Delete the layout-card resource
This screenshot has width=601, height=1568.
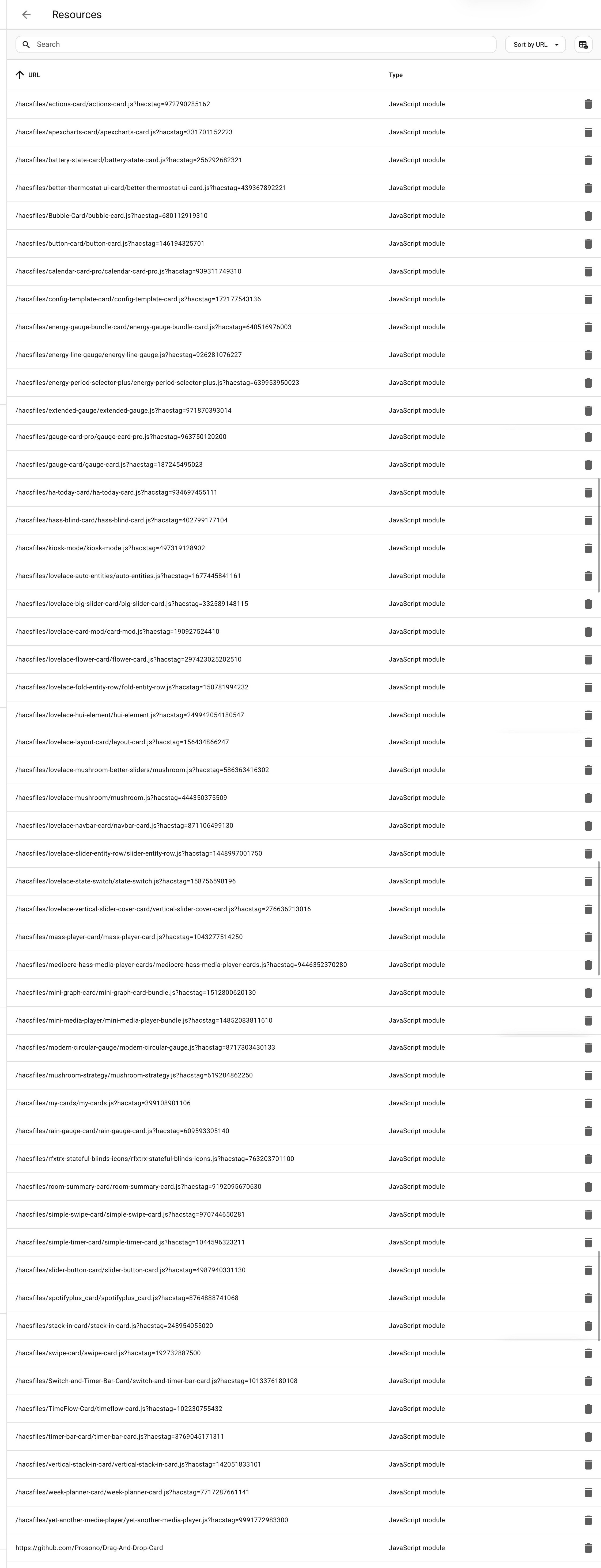(x=588, y=743)
